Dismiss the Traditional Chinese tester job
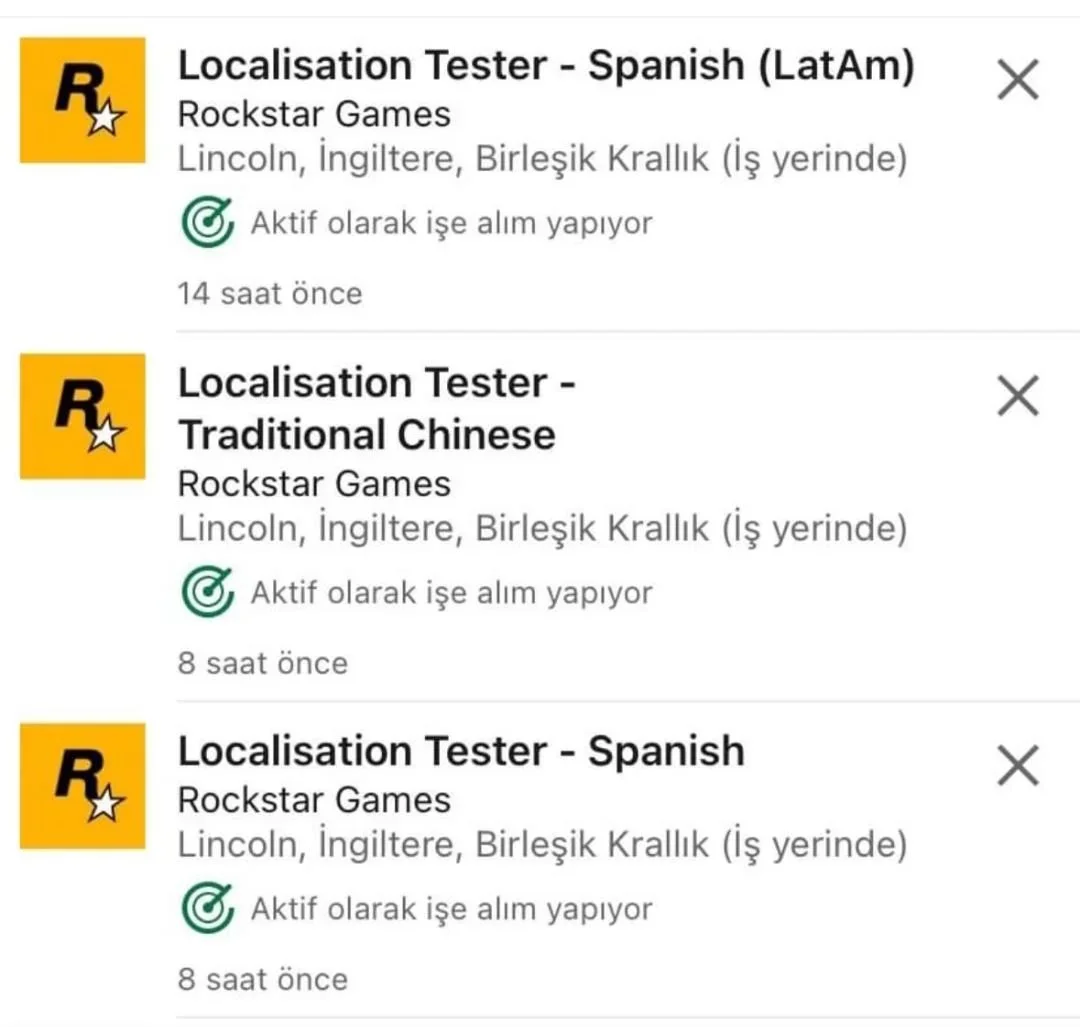This screenshot has width=1080, height=1027. click(1018, 397)
